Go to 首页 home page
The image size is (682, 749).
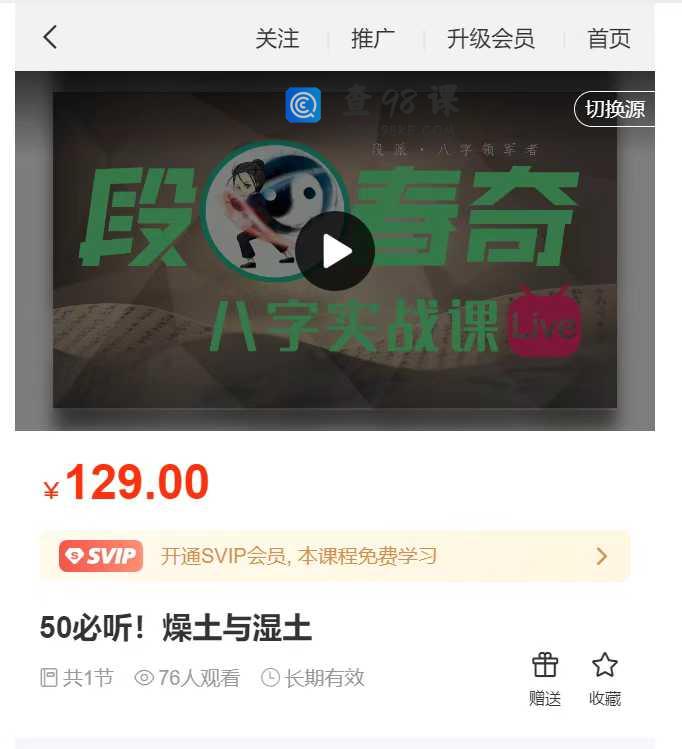(609, 39)
